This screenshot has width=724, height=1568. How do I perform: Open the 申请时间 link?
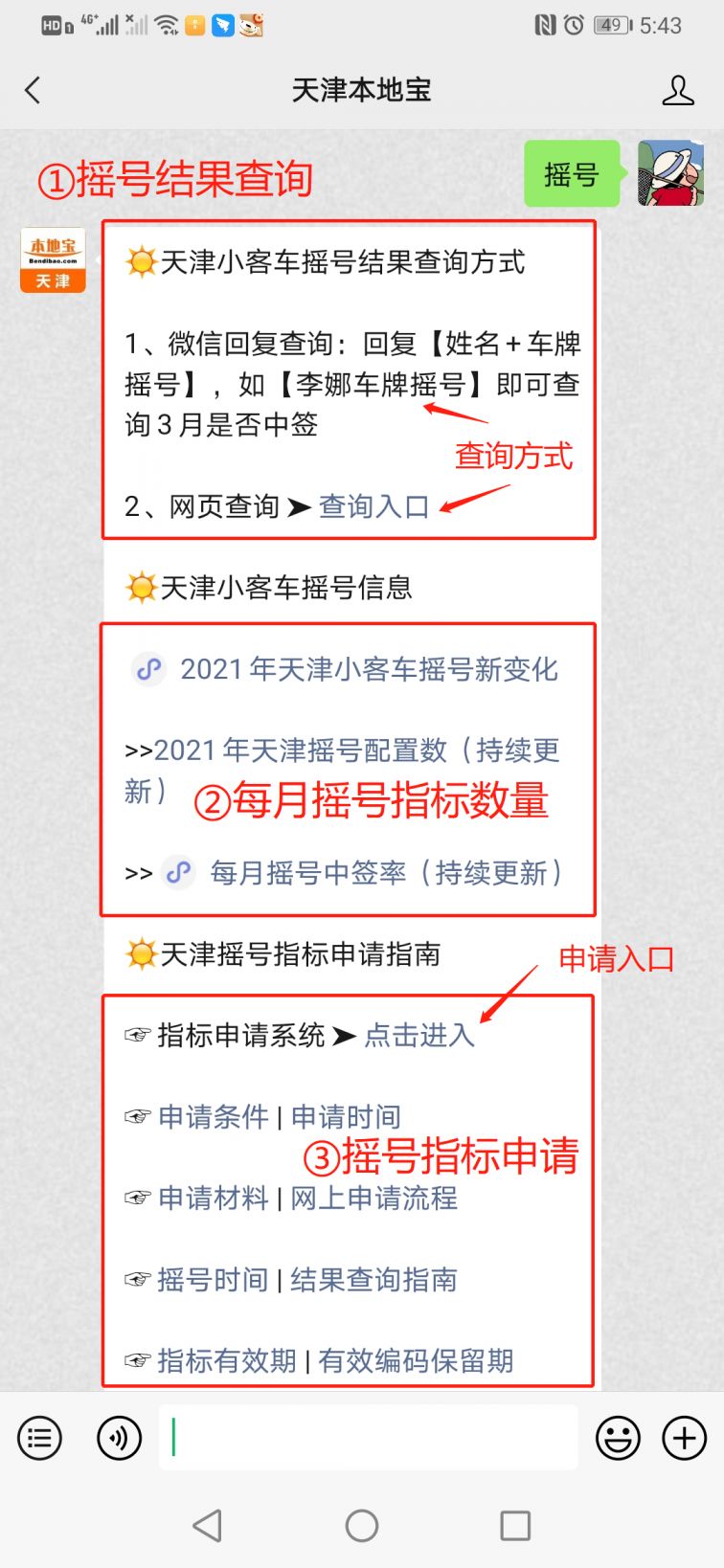pos(346,1116)
